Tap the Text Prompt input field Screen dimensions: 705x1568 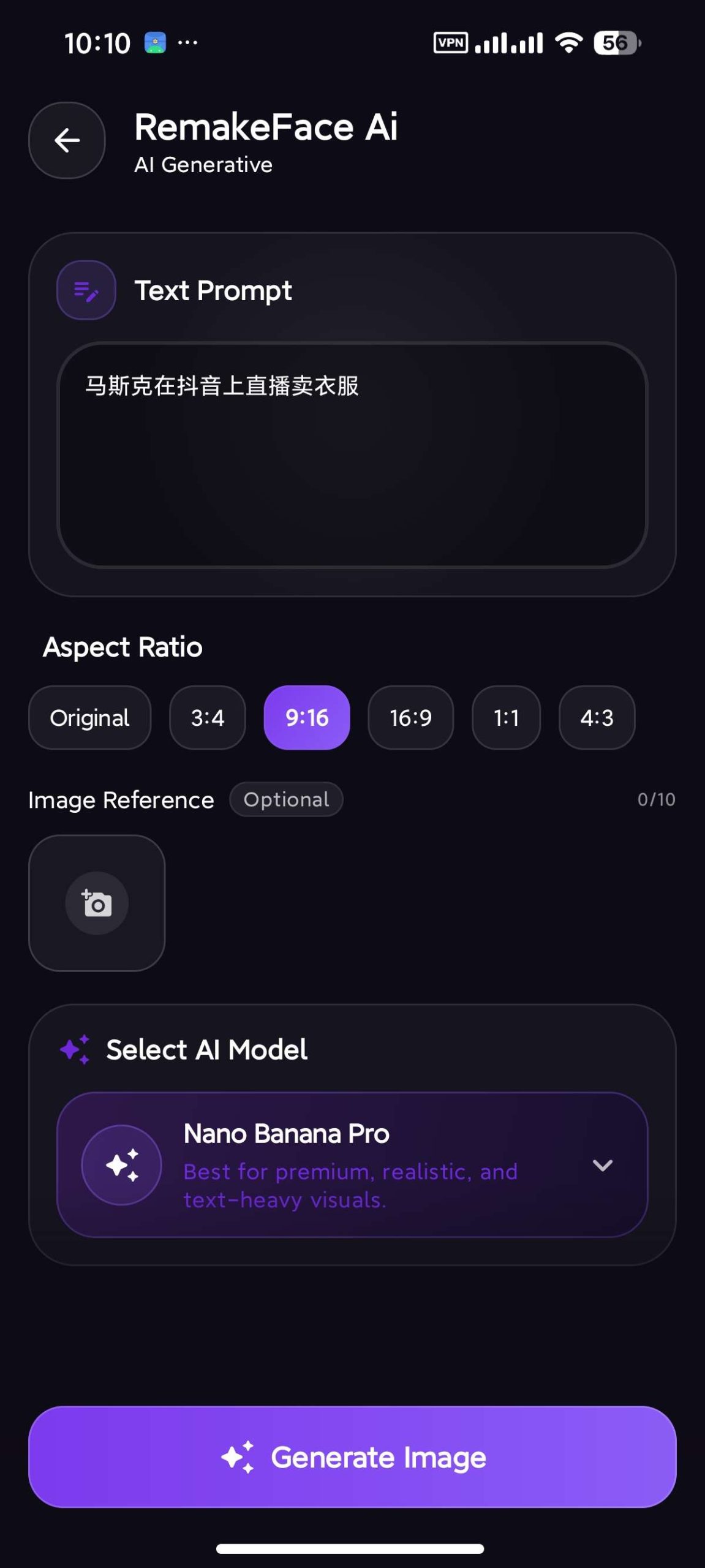point(352,455)
